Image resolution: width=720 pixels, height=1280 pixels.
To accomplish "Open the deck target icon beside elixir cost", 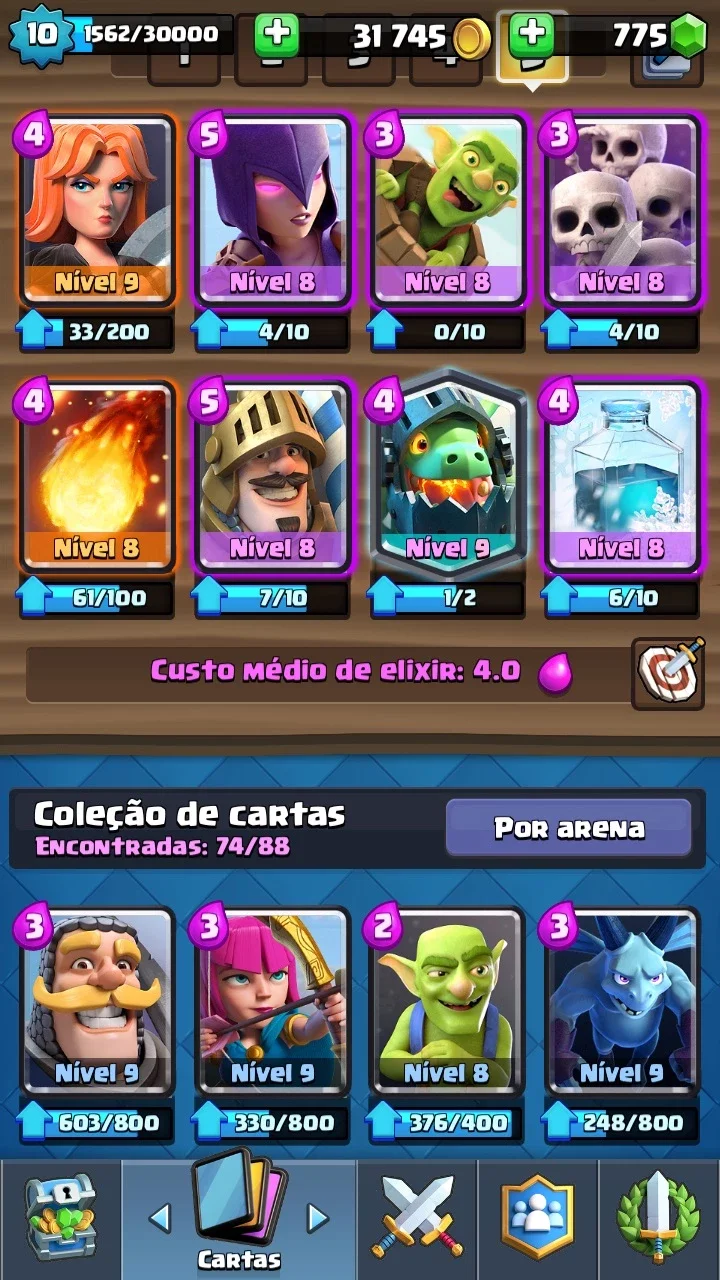I will 668,672.
